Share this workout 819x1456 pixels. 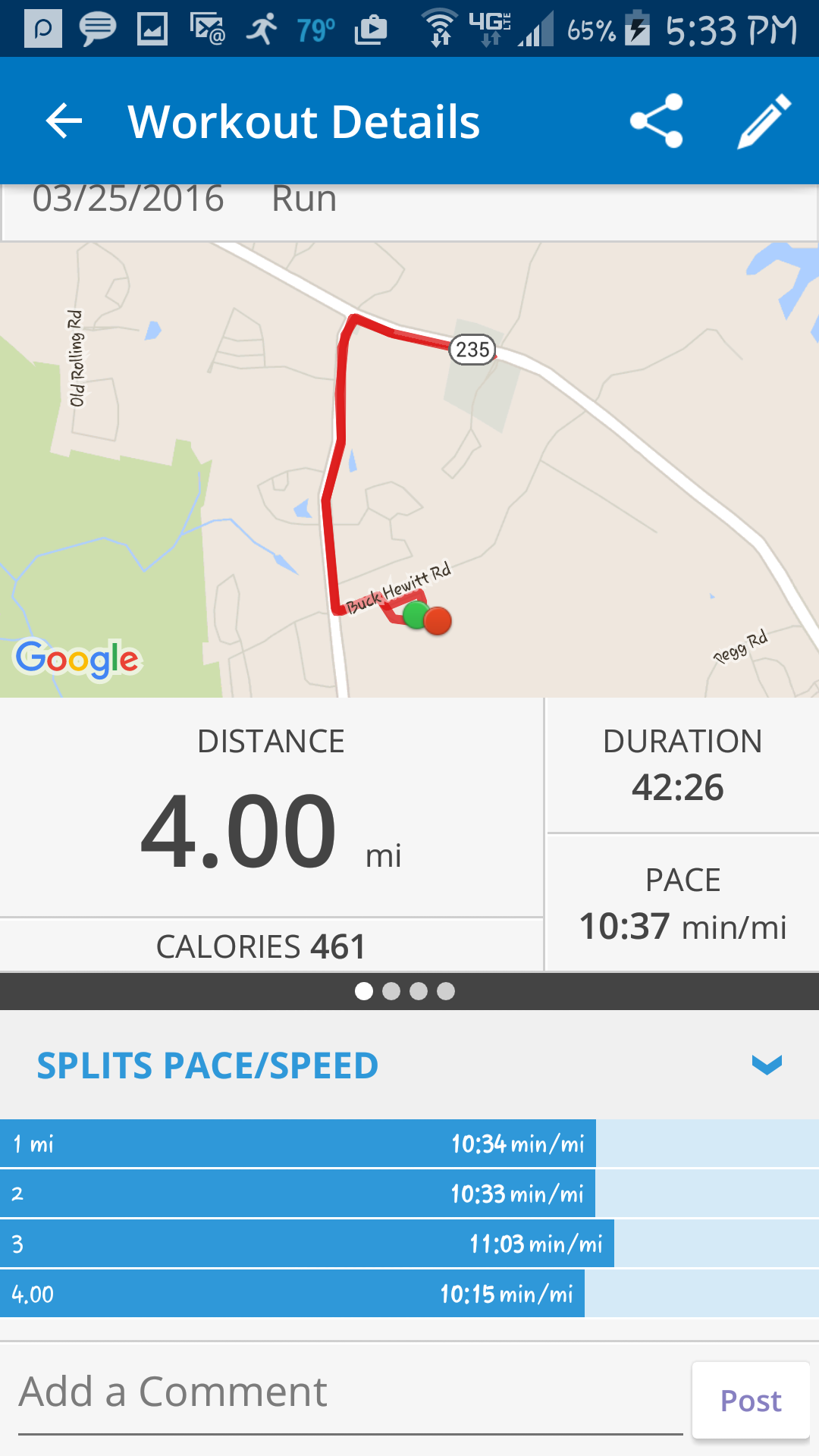tap(657, 121)
